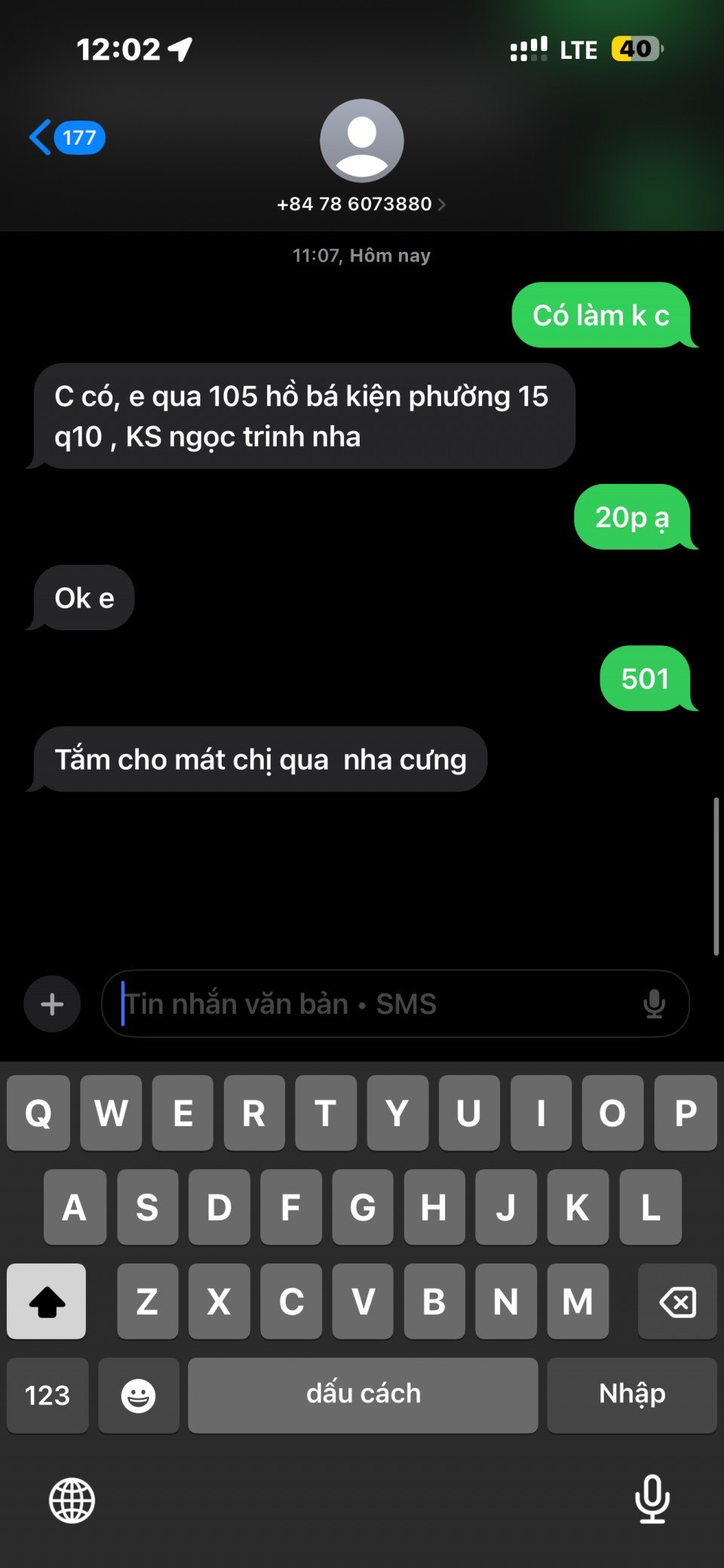724x1568 pixels.
Task: Go back to the message list
Action: pos(66,138)
